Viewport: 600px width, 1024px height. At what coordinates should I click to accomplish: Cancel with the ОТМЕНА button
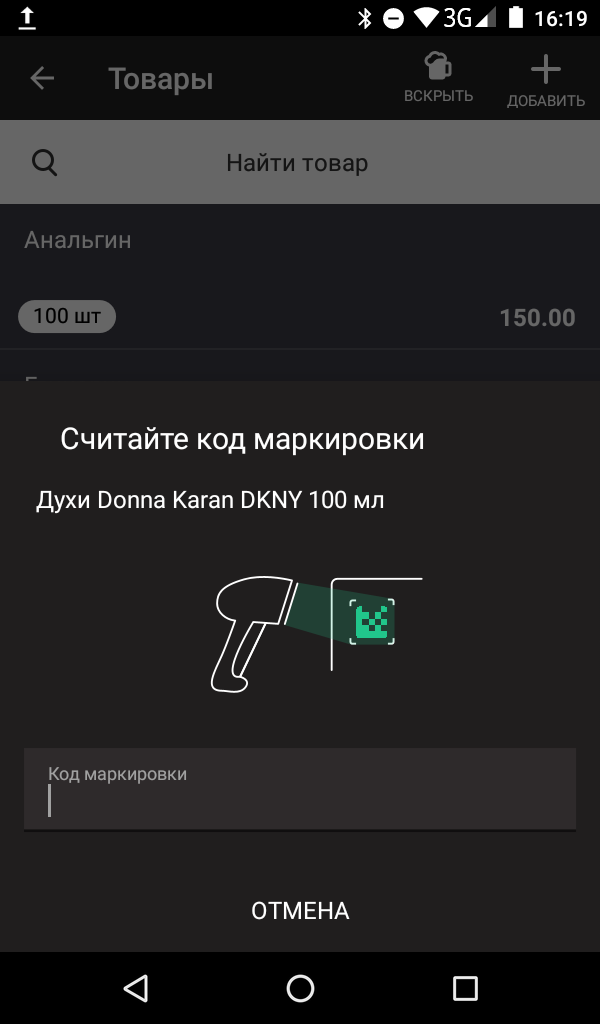coord(300,911)
